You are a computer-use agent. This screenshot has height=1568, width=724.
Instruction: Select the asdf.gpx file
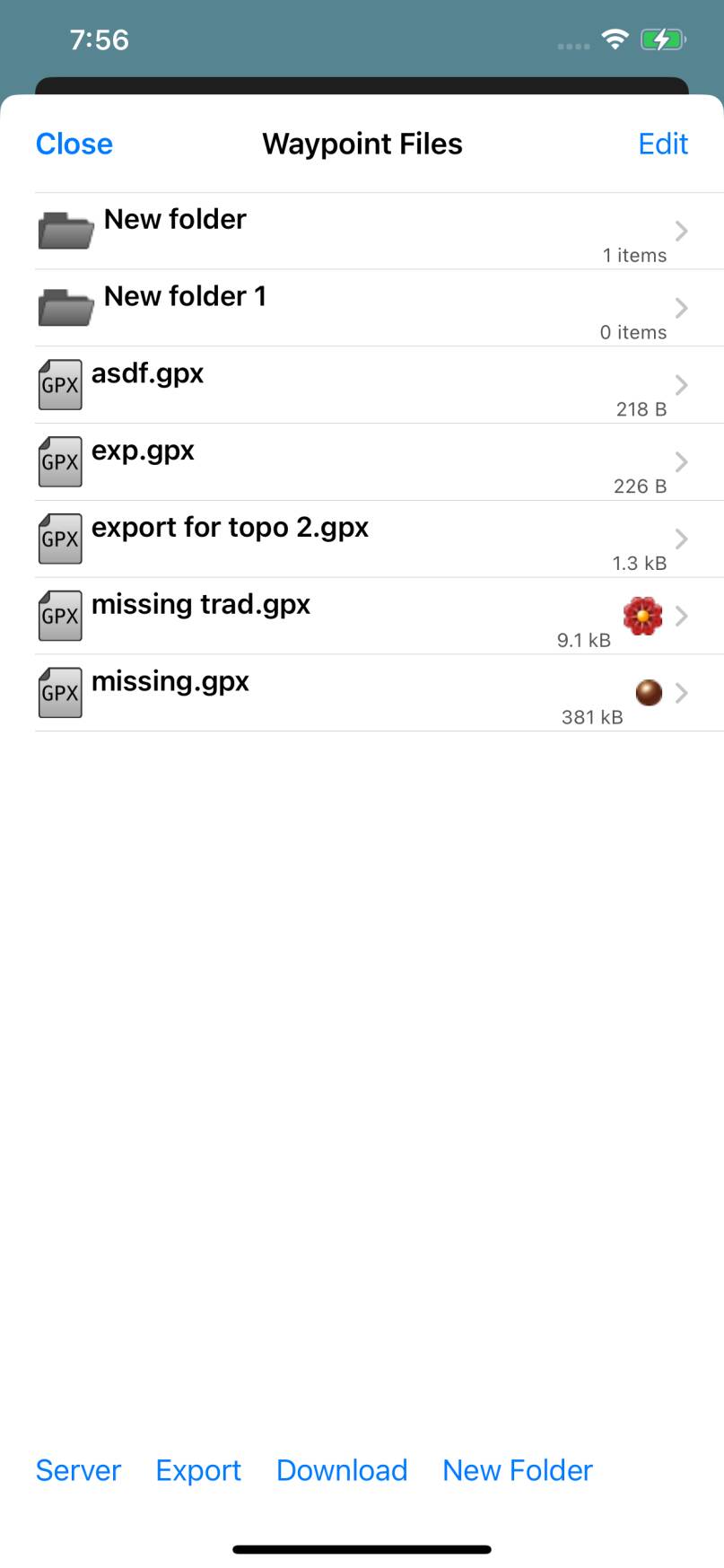coord(359,386)
